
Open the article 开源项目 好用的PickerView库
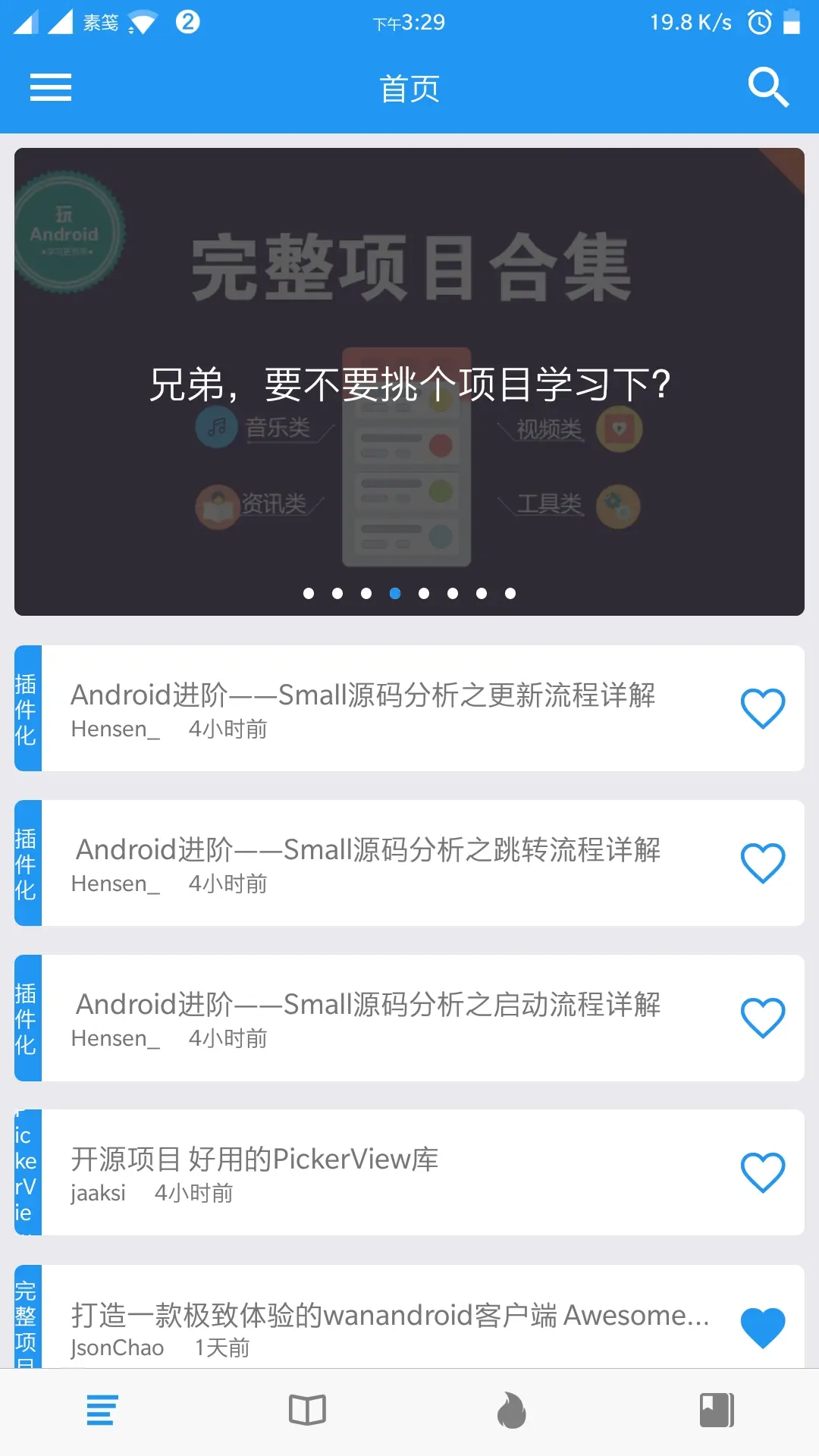254,1159
